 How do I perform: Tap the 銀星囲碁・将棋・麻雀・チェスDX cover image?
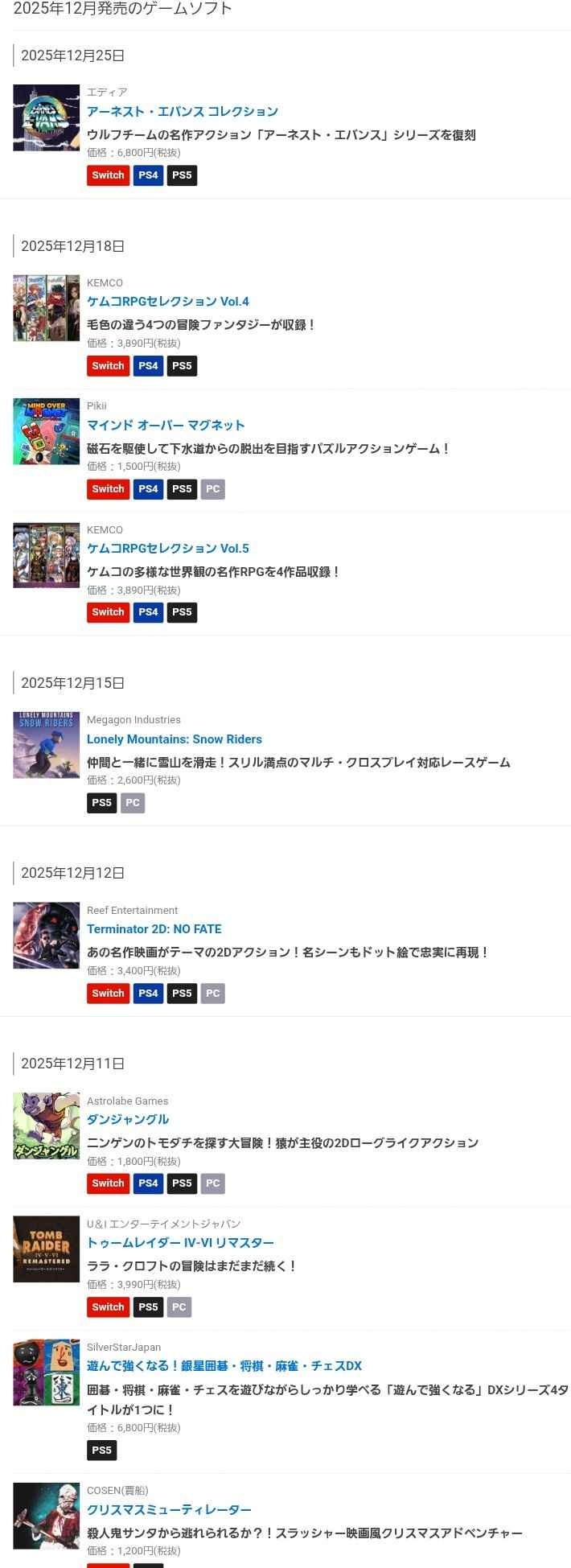(x=47, y=1373)
